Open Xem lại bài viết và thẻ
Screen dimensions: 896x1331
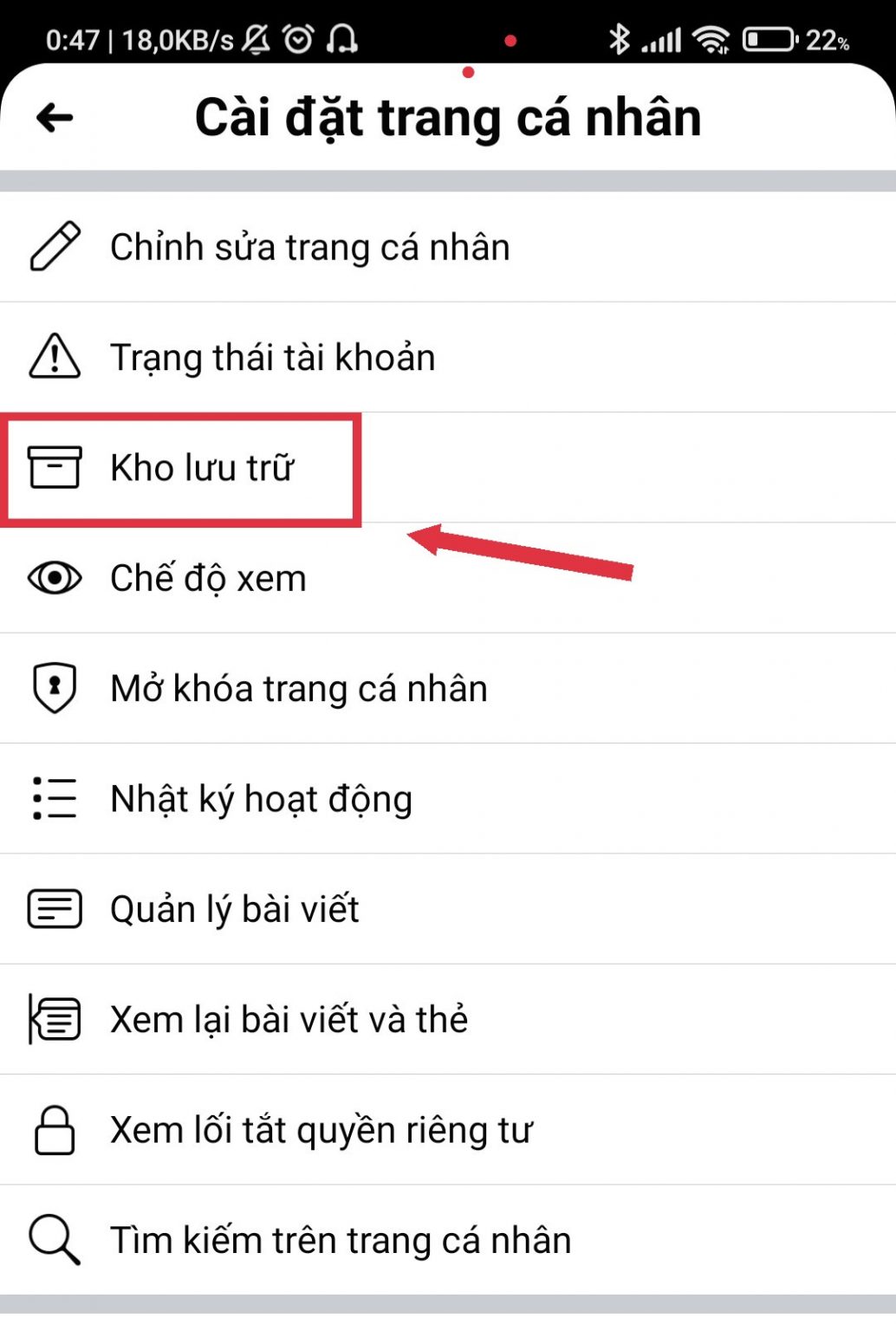289,1020
